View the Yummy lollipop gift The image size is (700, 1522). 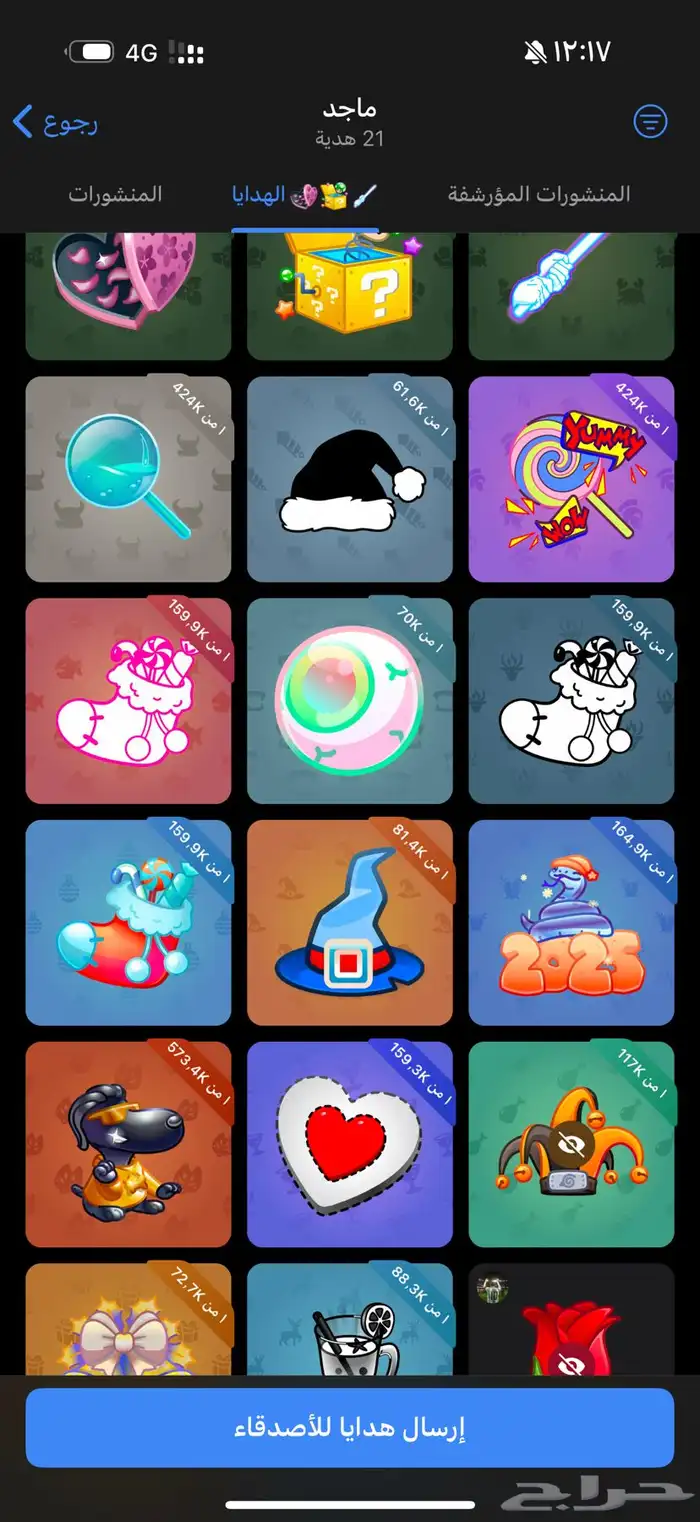pos(572,479)
